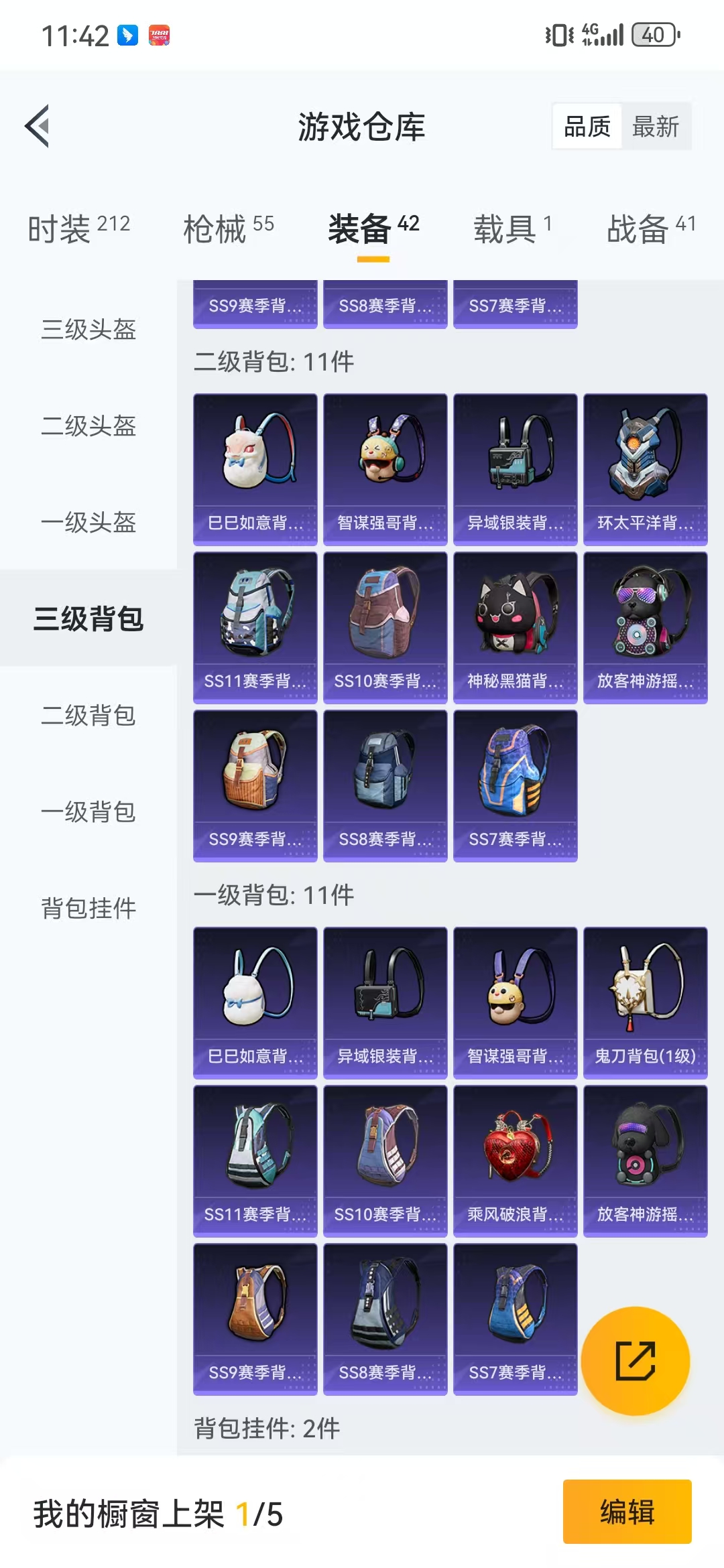Switch to the 时装 tab
Screen dimensions: 724x1568
click(79, 229)
